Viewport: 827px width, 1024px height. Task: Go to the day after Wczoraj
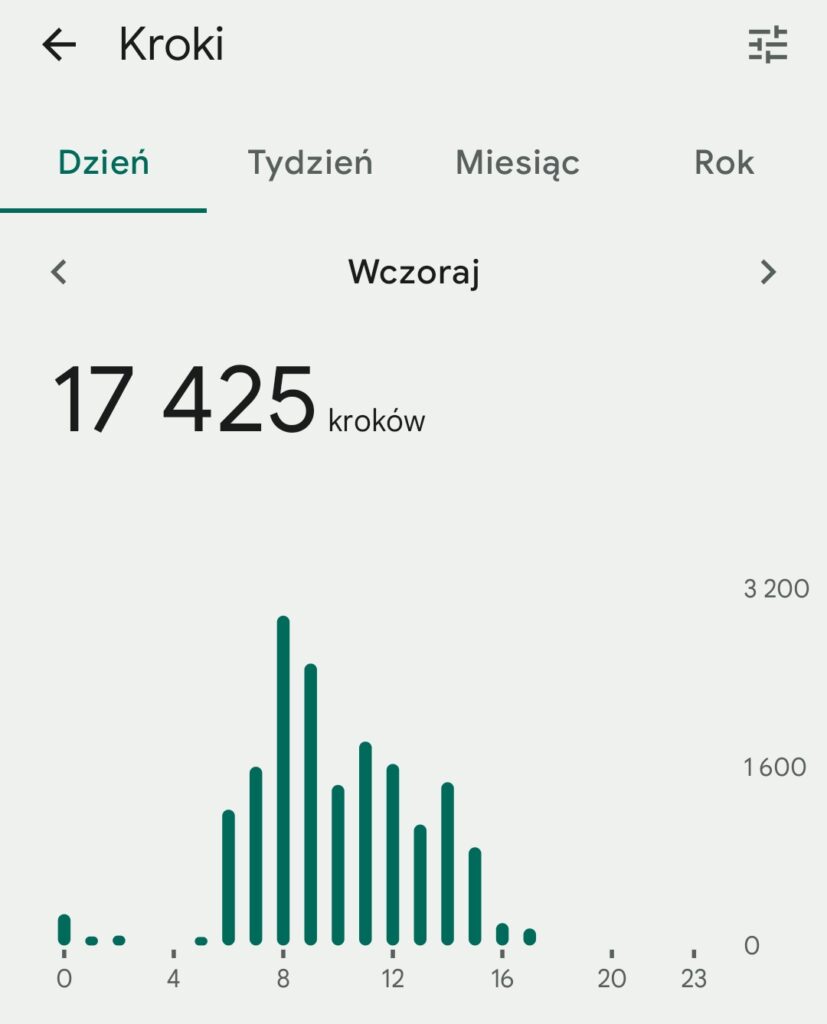pyautogui.click(x=767, y=271)
